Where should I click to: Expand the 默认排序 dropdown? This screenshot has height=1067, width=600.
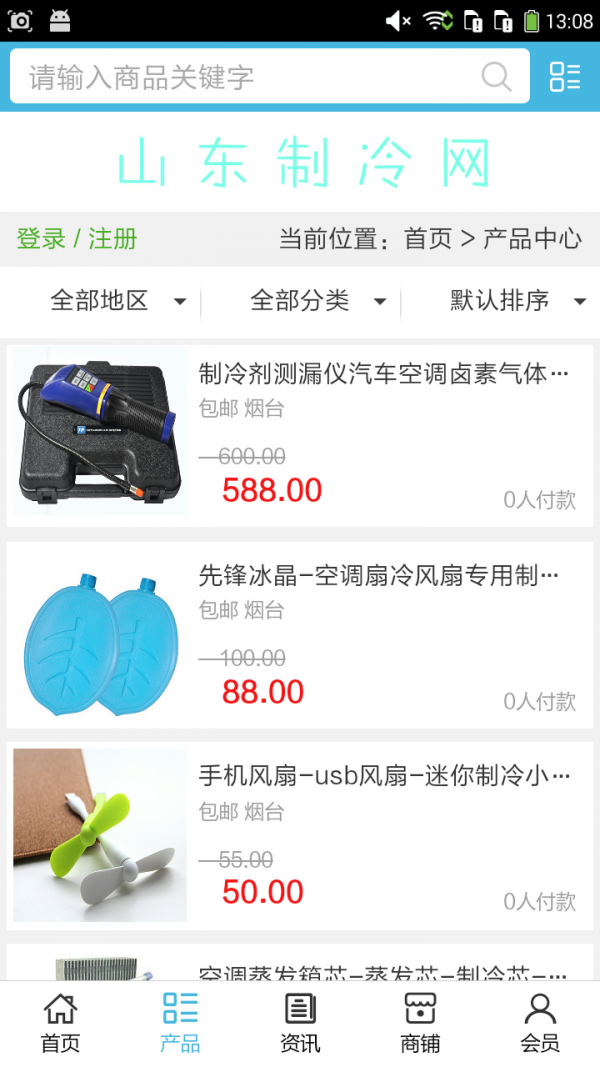(515, 300)
